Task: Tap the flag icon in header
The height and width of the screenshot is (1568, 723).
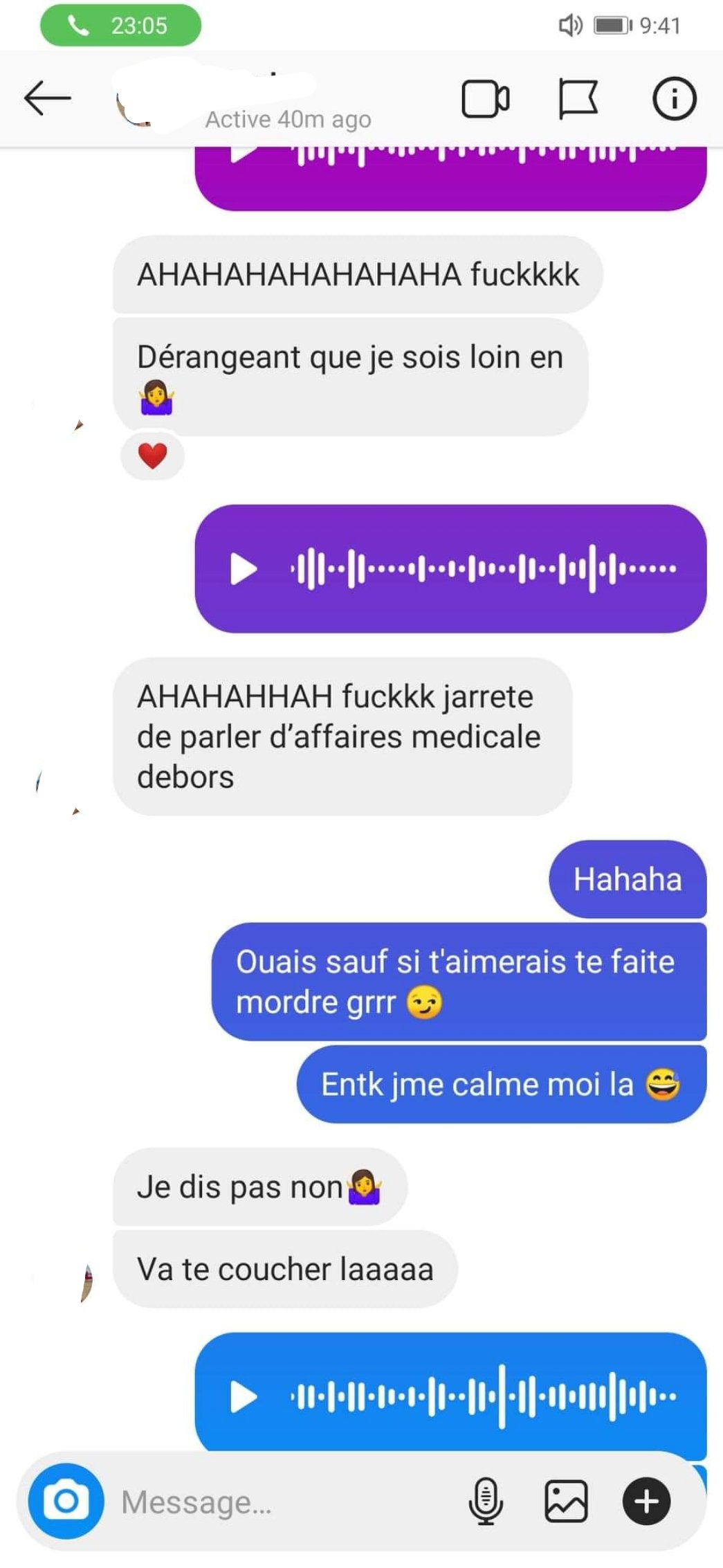Action: pyautogui.click(x=578, y=99)
